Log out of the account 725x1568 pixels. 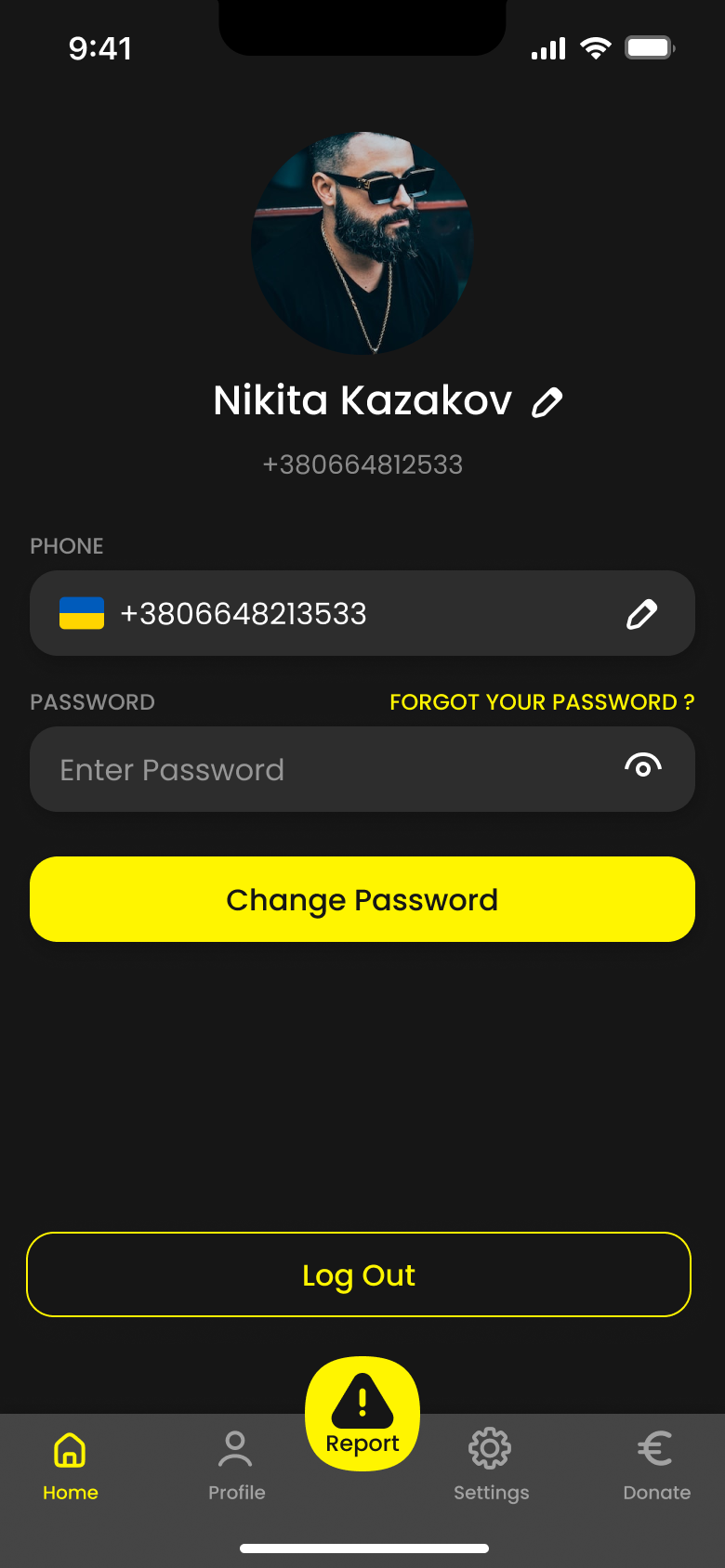tap(359, 1274)
